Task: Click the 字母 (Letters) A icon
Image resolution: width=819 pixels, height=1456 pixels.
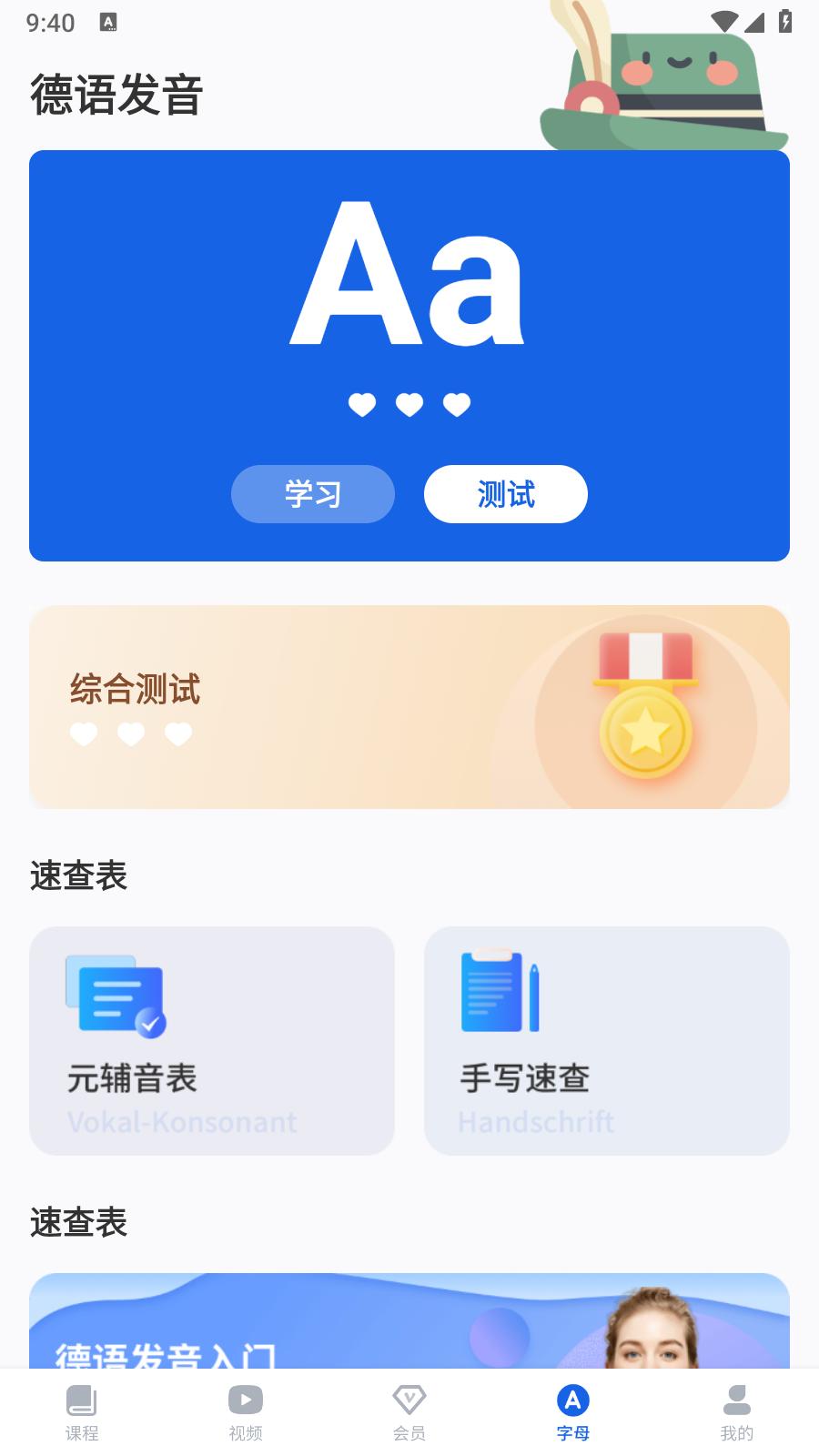Action: (572, 1399)
